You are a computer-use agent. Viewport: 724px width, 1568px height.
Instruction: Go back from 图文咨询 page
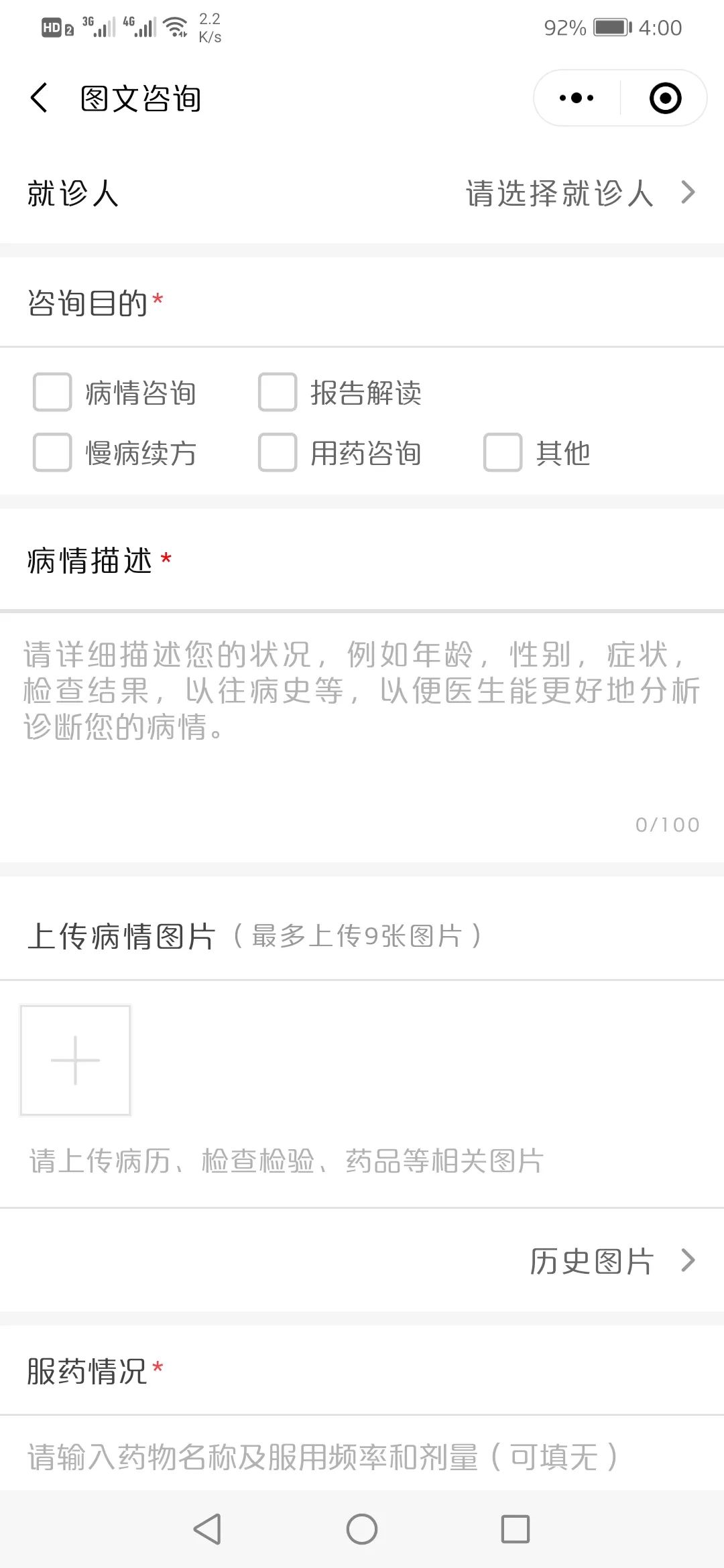(x=40, y=98)
